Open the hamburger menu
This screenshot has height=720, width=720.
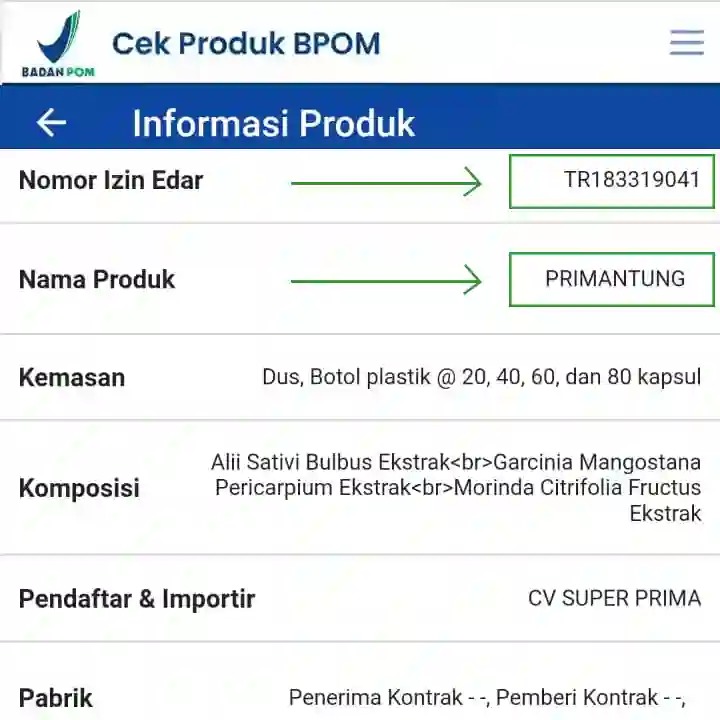click(687, 43)
